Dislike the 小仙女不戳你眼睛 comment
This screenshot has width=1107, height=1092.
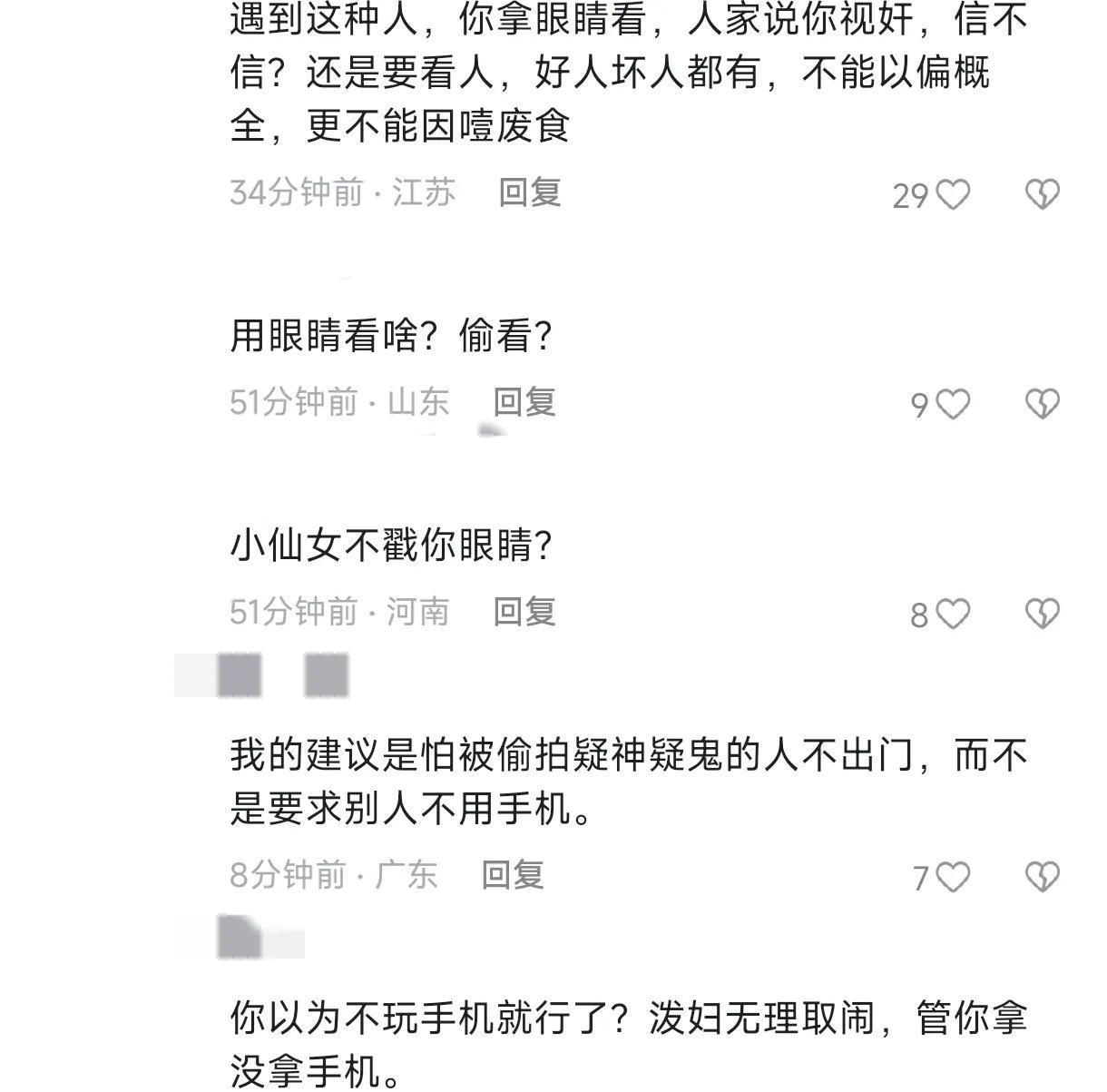point(1042,614)
